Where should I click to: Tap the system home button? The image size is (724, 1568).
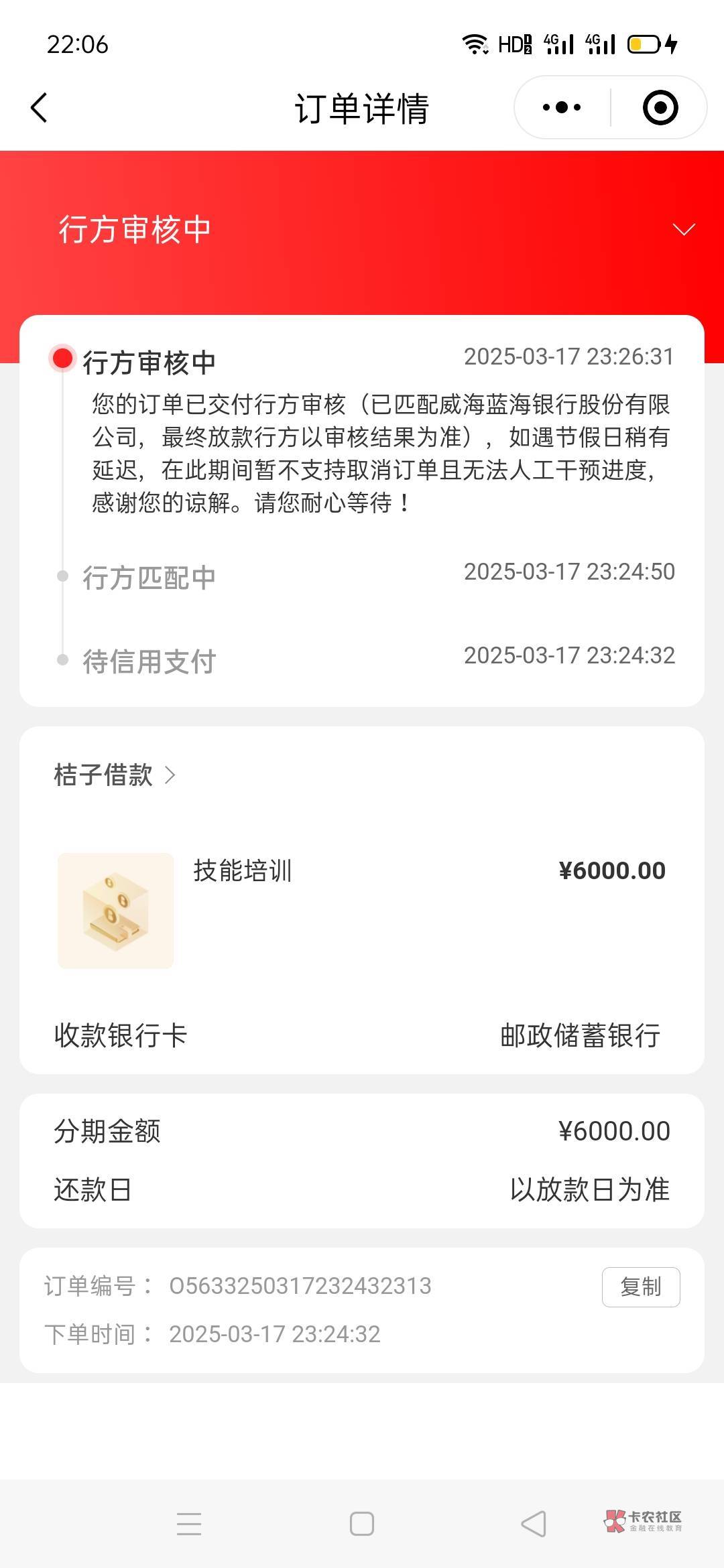pos(362,1524)
